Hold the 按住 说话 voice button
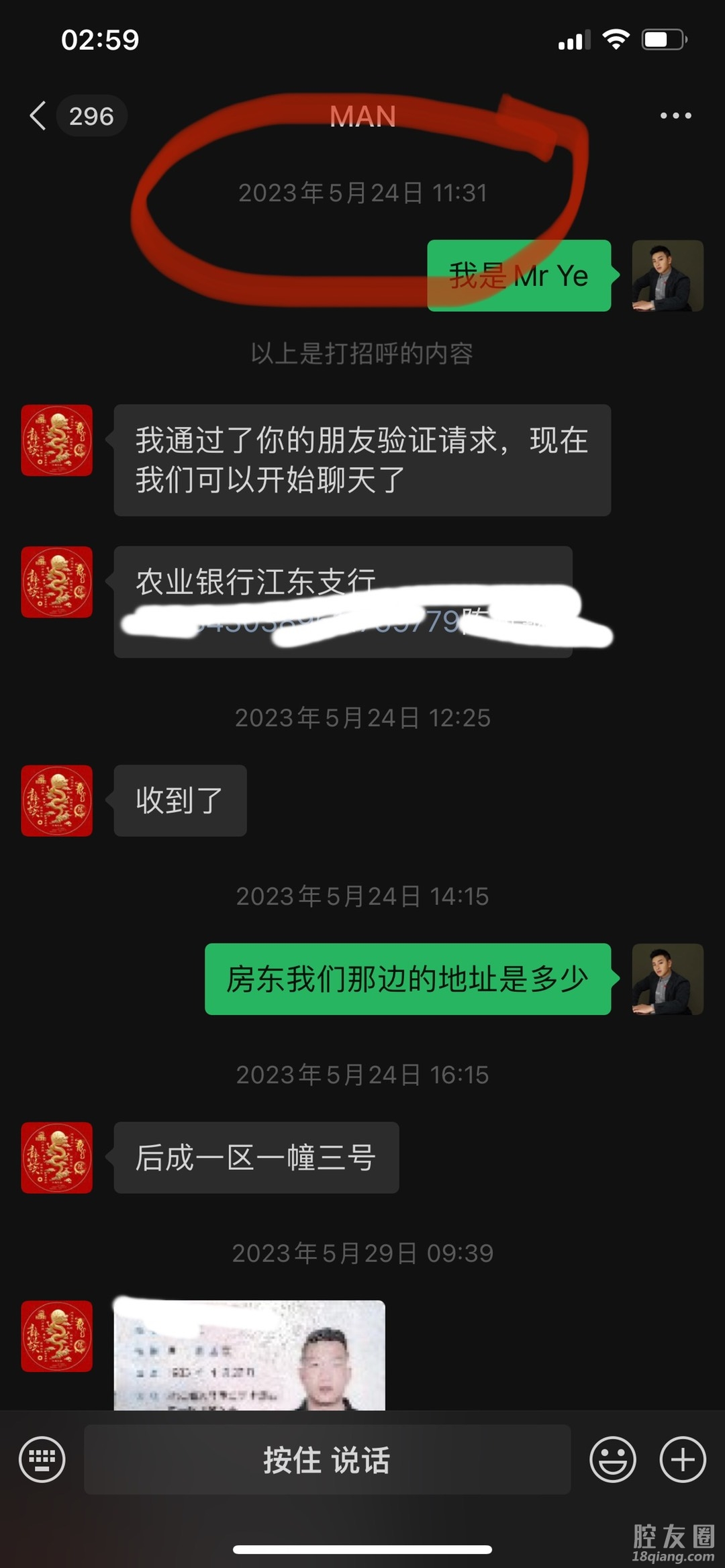This screenshot has height=1568, width=725. point(327,1459)
